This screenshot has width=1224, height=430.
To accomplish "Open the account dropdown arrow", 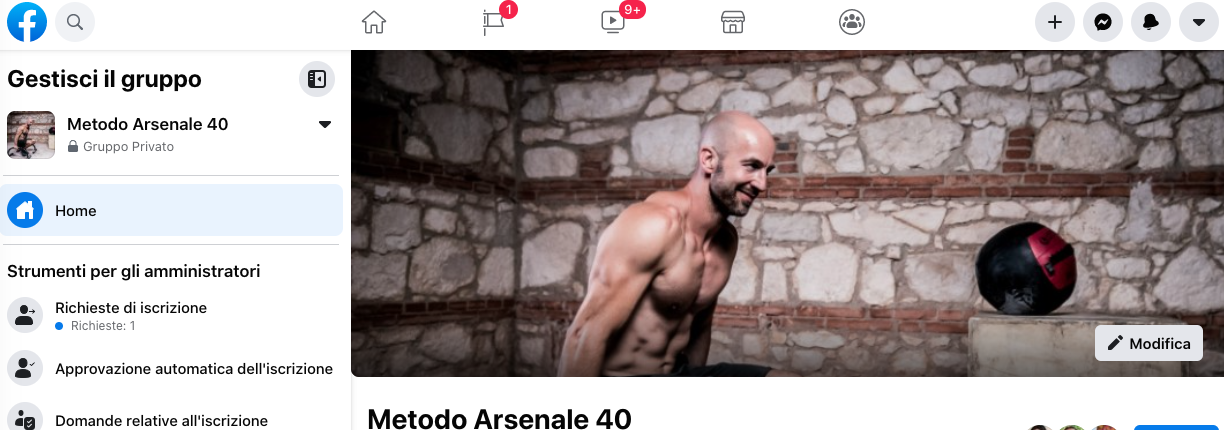I will pyautogui.click(x=1199, y=22).
